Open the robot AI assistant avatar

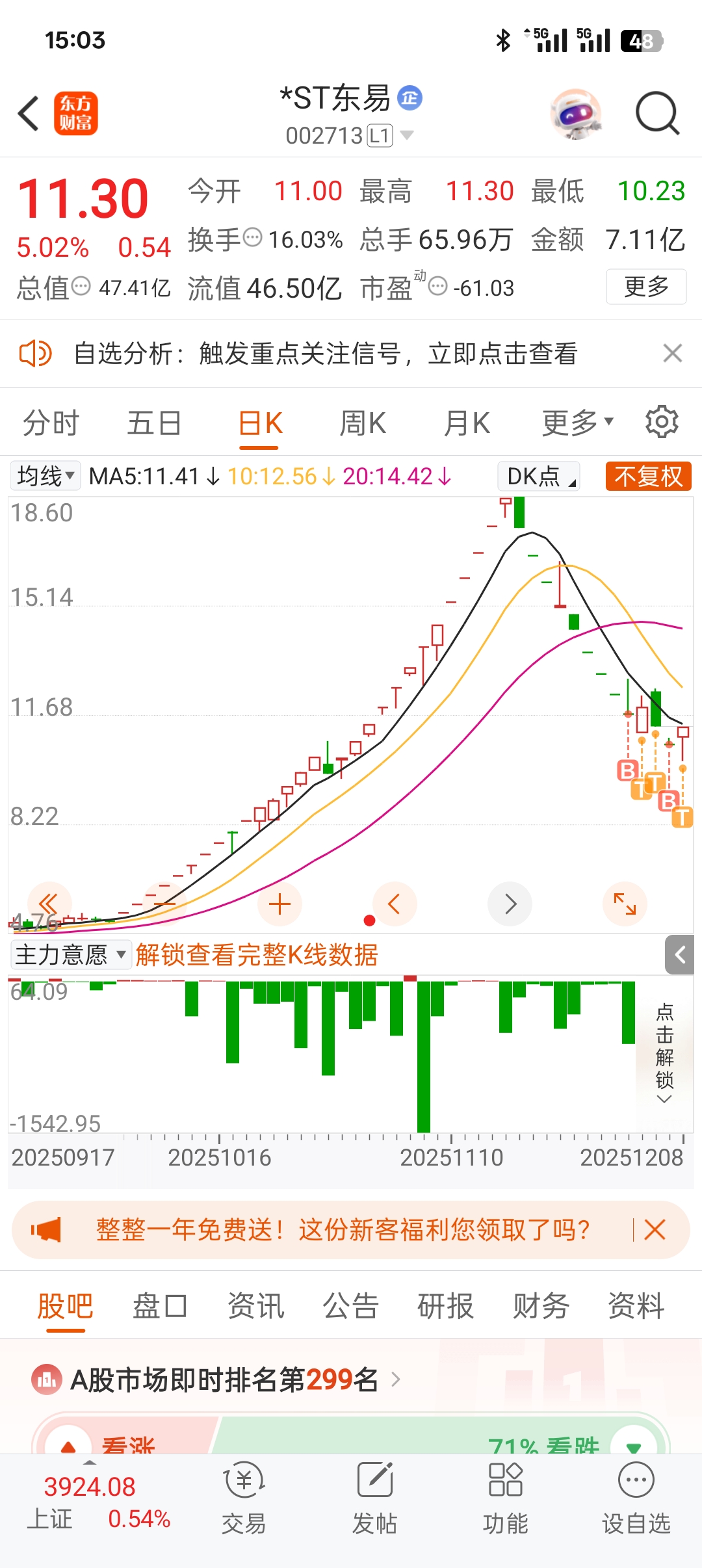576,114
